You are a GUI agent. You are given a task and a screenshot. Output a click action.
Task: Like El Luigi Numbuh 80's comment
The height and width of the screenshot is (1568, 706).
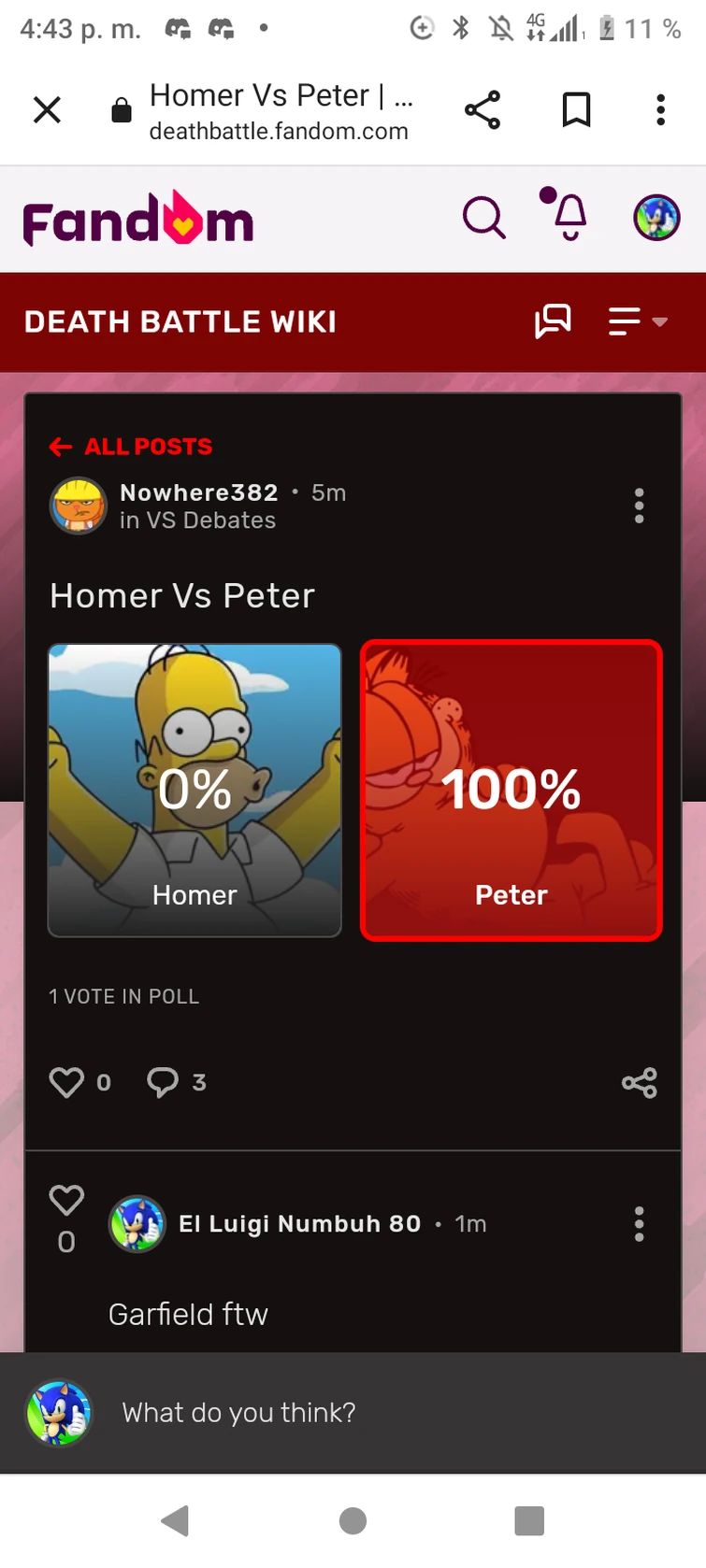pos(66,1200)
